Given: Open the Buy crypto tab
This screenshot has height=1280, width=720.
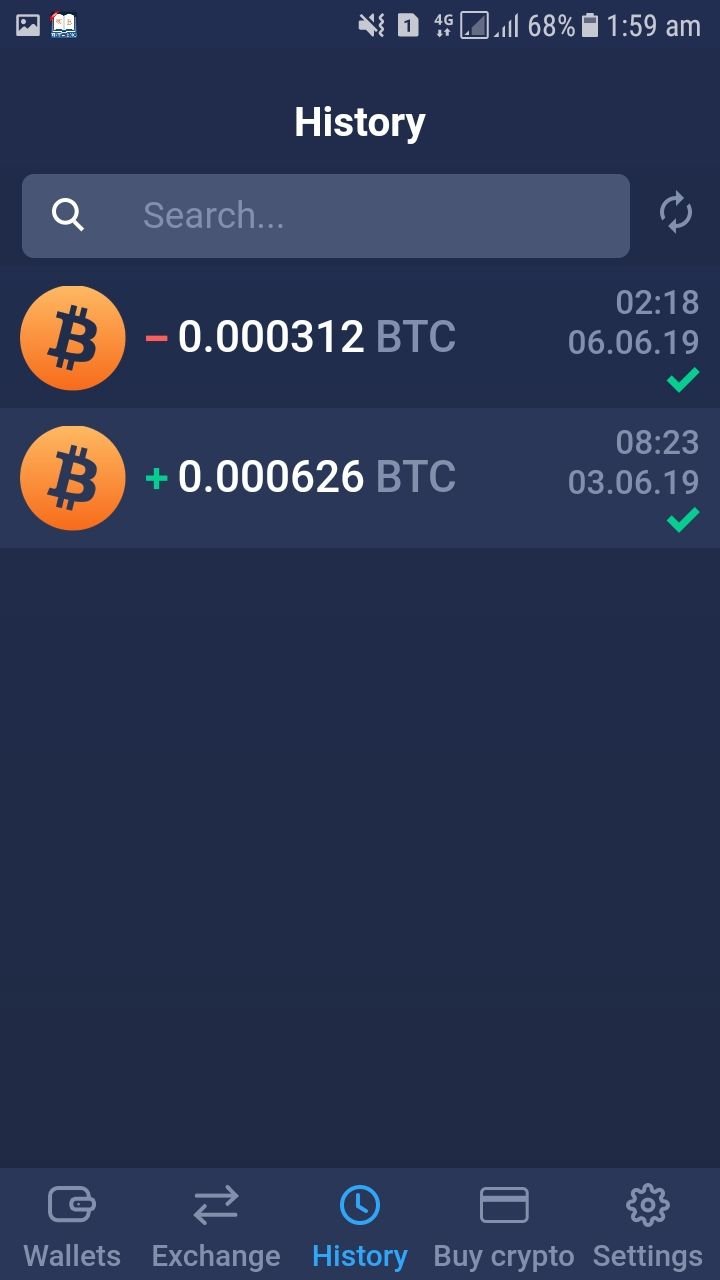Looking at the screenshot, I should [504, 1225].
